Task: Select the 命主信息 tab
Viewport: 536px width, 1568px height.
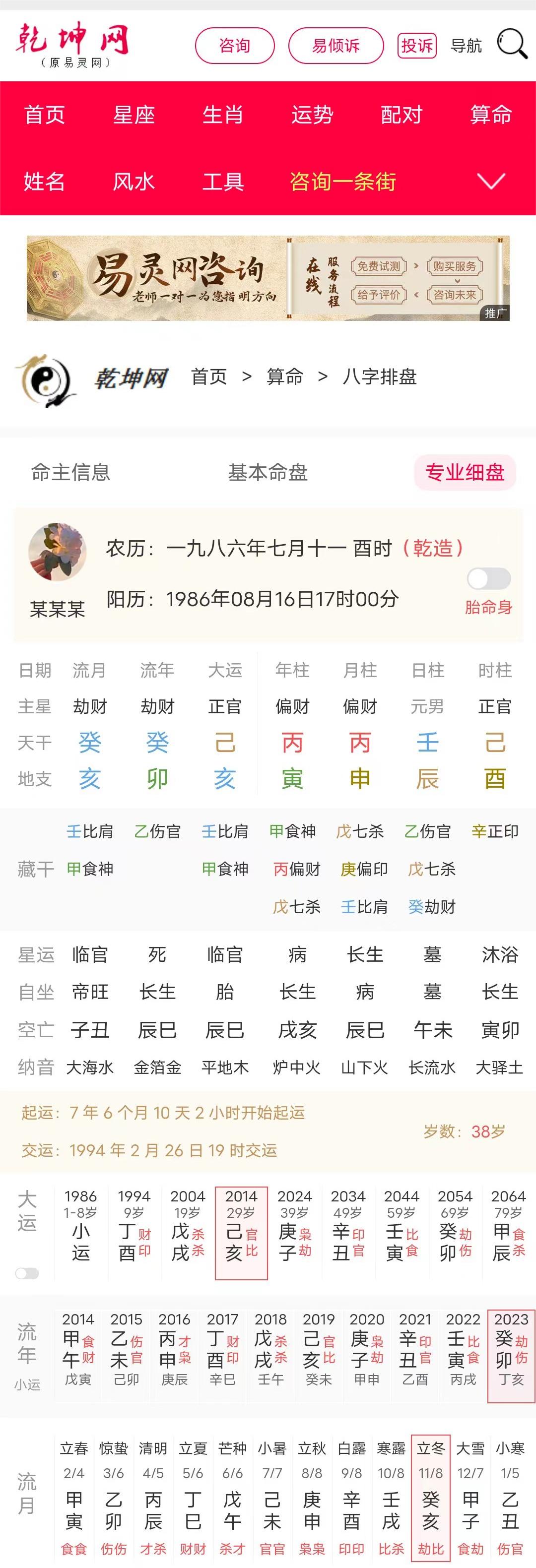Action: (x=71, y=473)
